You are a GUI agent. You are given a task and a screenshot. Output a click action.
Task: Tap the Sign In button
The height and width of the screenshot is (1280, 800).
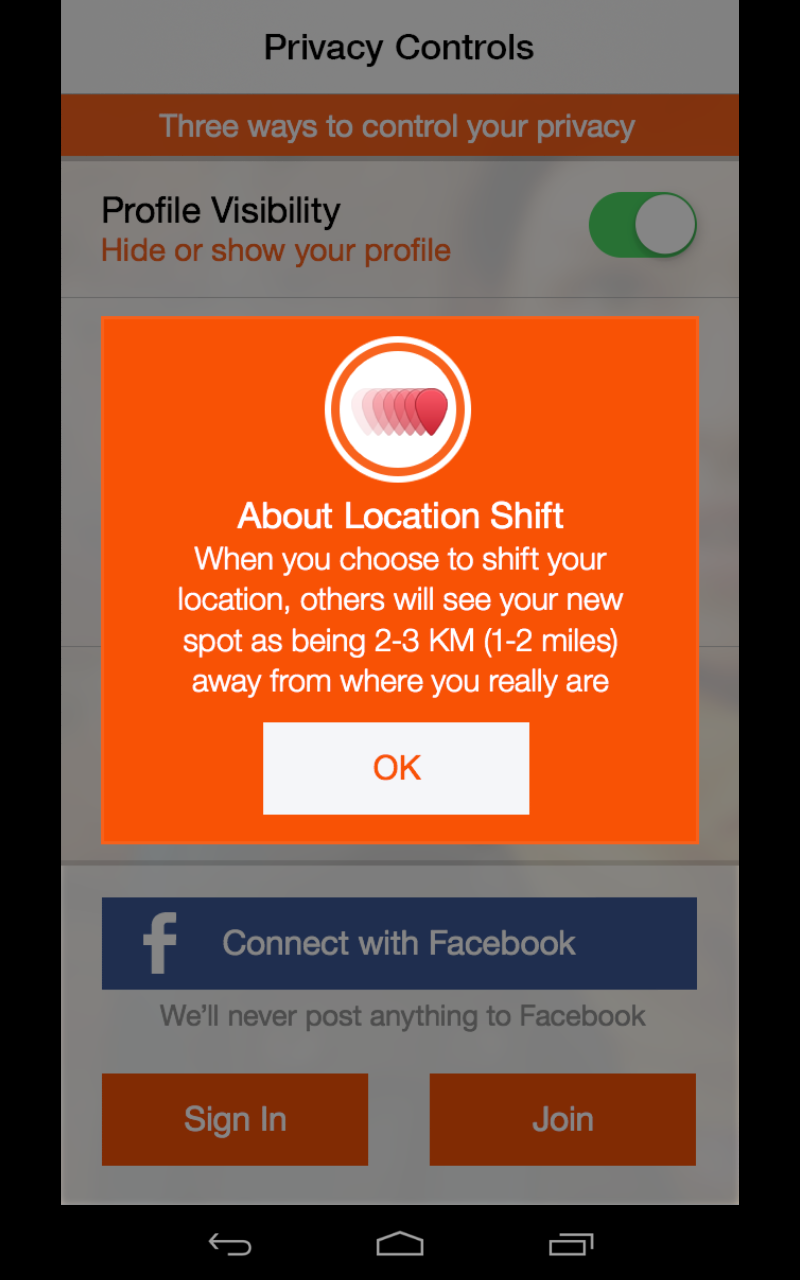pos(235,1119)
